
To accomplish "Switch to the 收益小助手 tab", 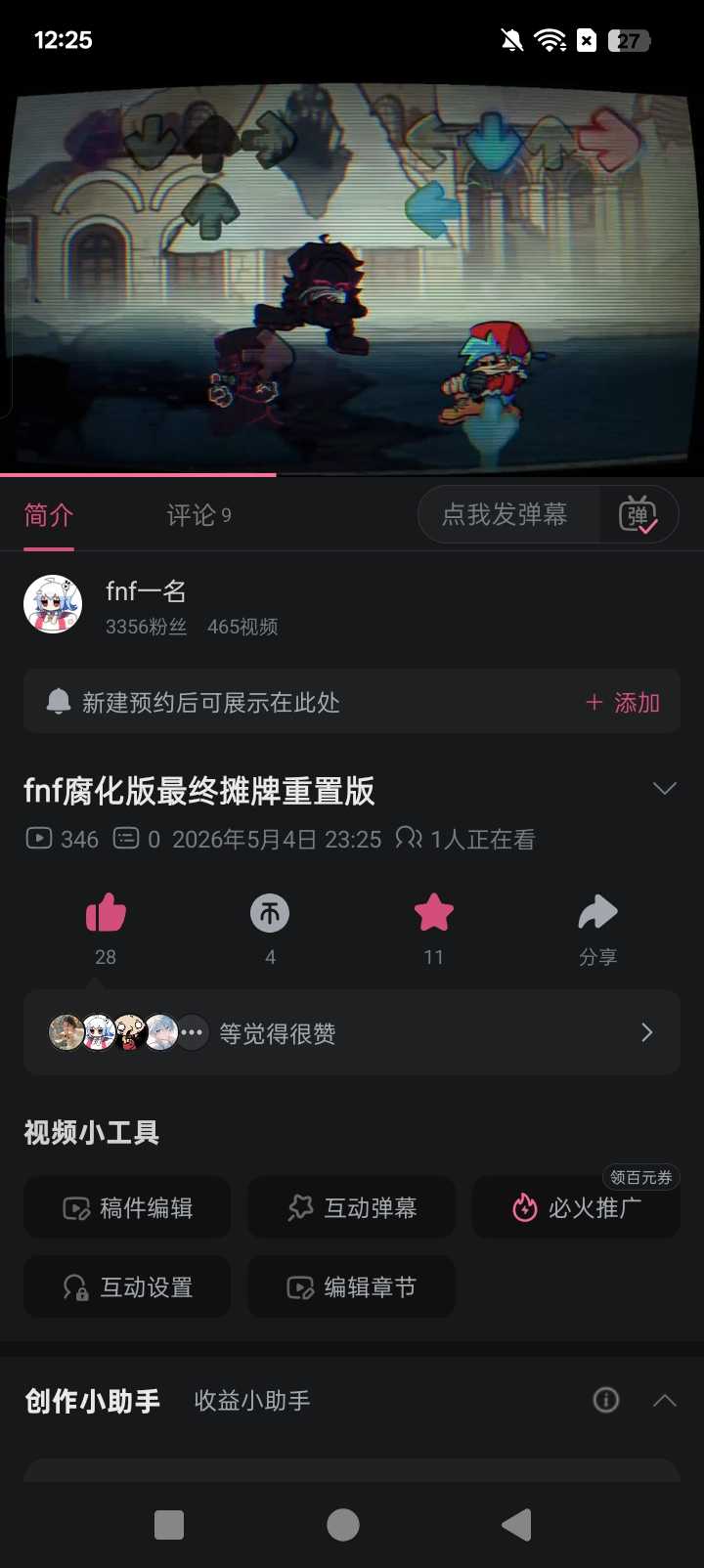I will 252,1400.
